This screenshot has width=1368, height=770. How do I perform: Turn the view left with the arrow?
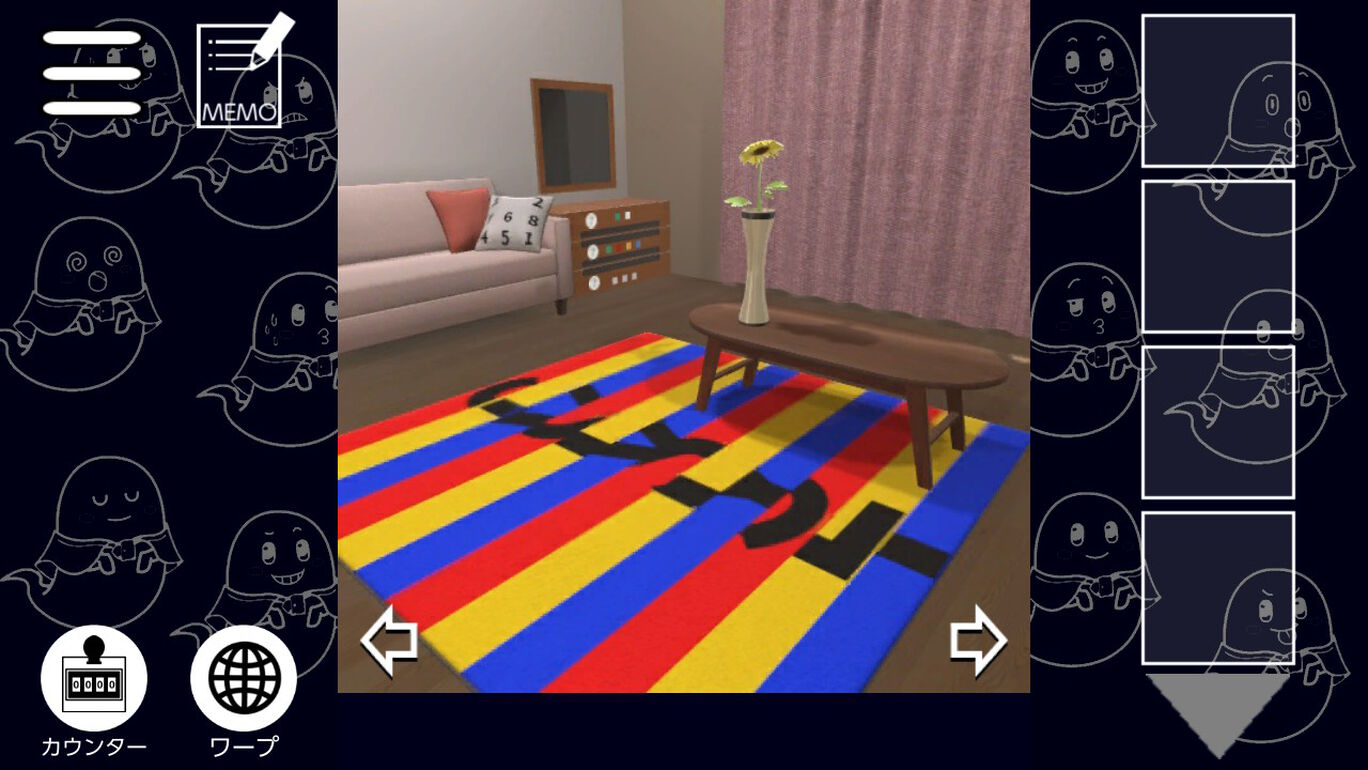389,642
